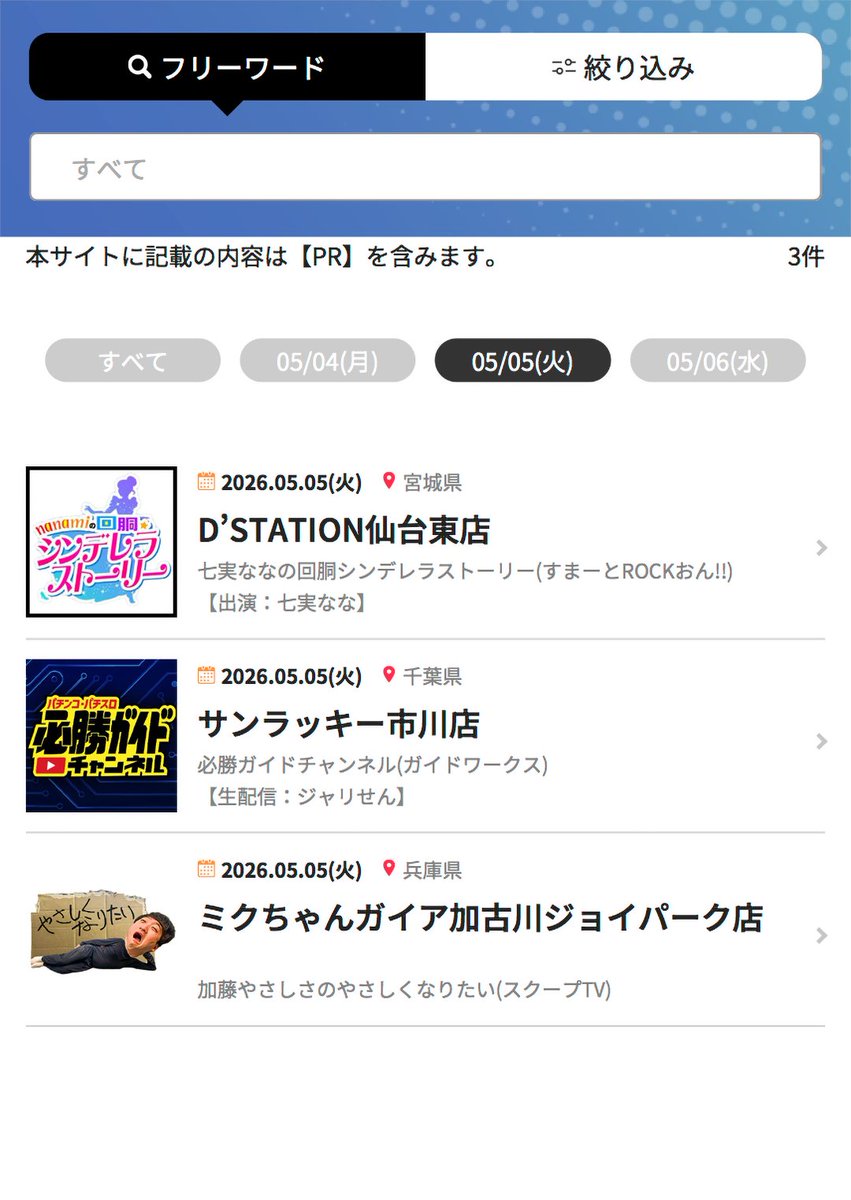This screenshot has width=851, height=1200.
Task: Select the すべて date chip
Action: click(x=132, y=361)
